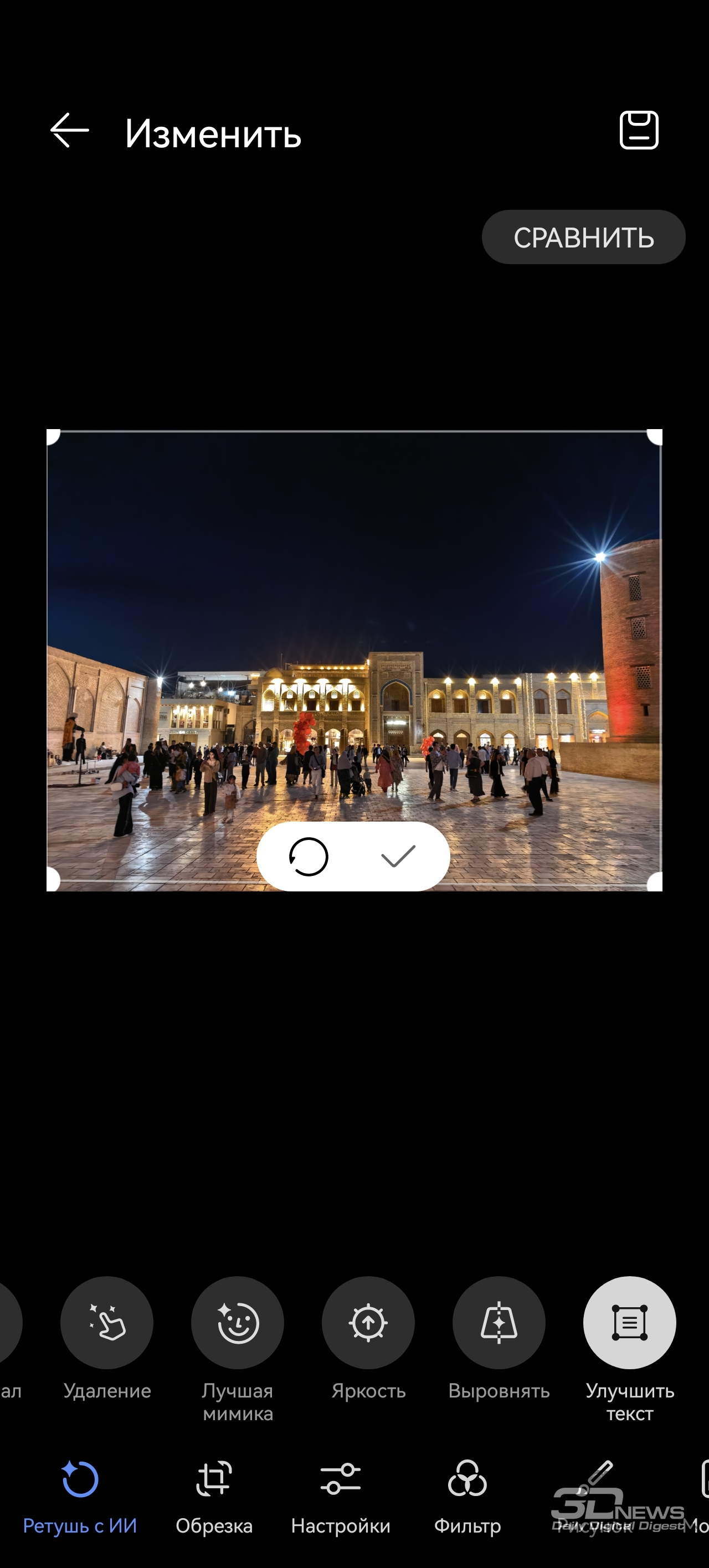Reset the text enhancement changes
This screenshot has width=709, height=1568.
pyautogui.click(x=308, y=857)
